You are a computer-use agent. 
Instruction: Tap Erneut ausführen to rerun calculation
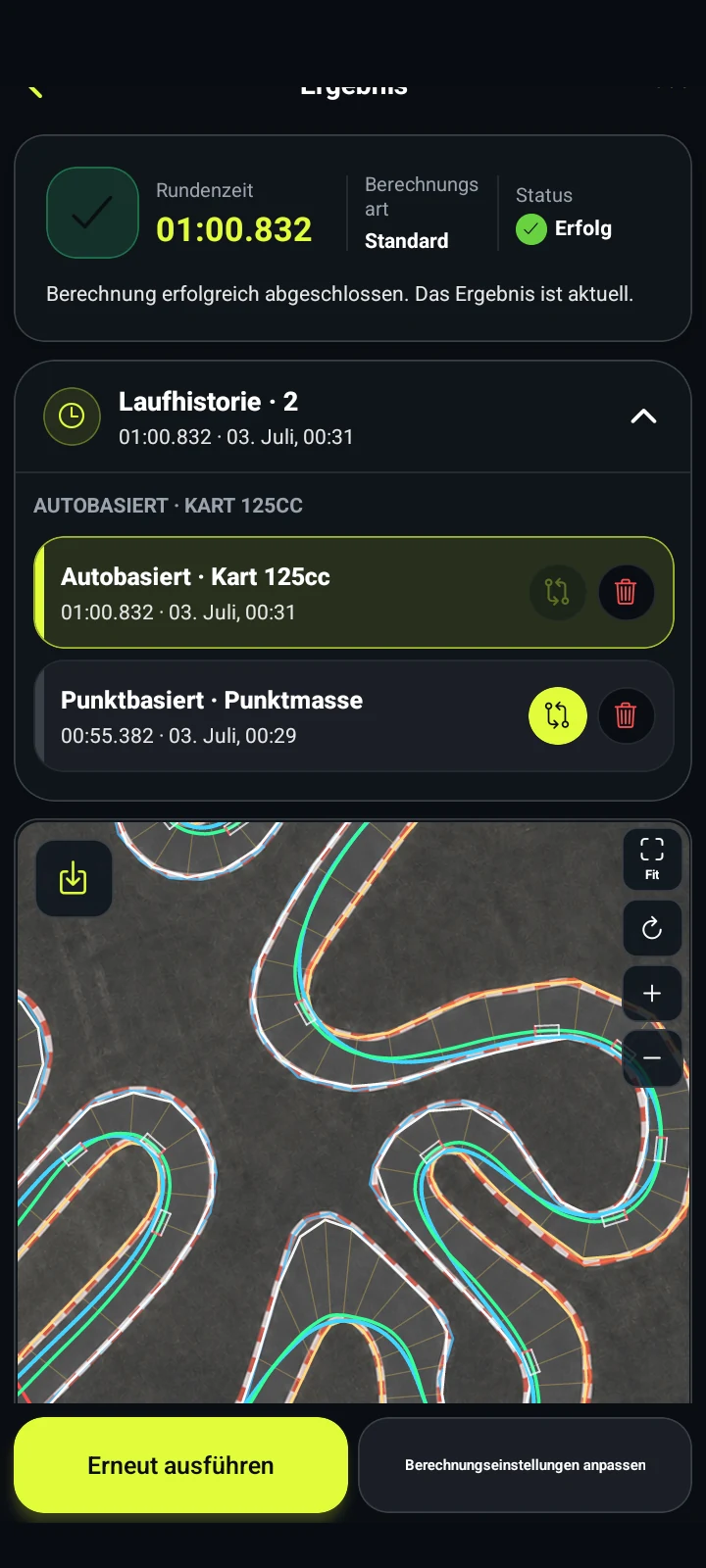(180, 1465)
